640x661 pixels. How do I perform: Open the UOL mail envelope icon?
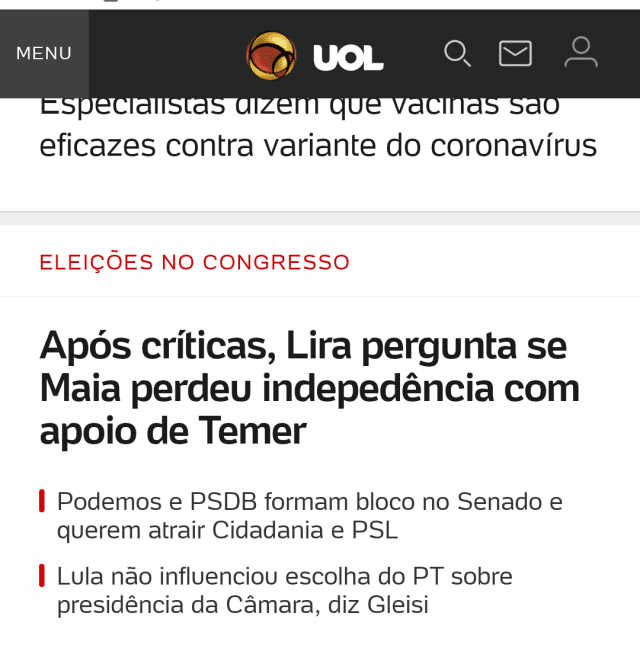click(x=515, y=54)
